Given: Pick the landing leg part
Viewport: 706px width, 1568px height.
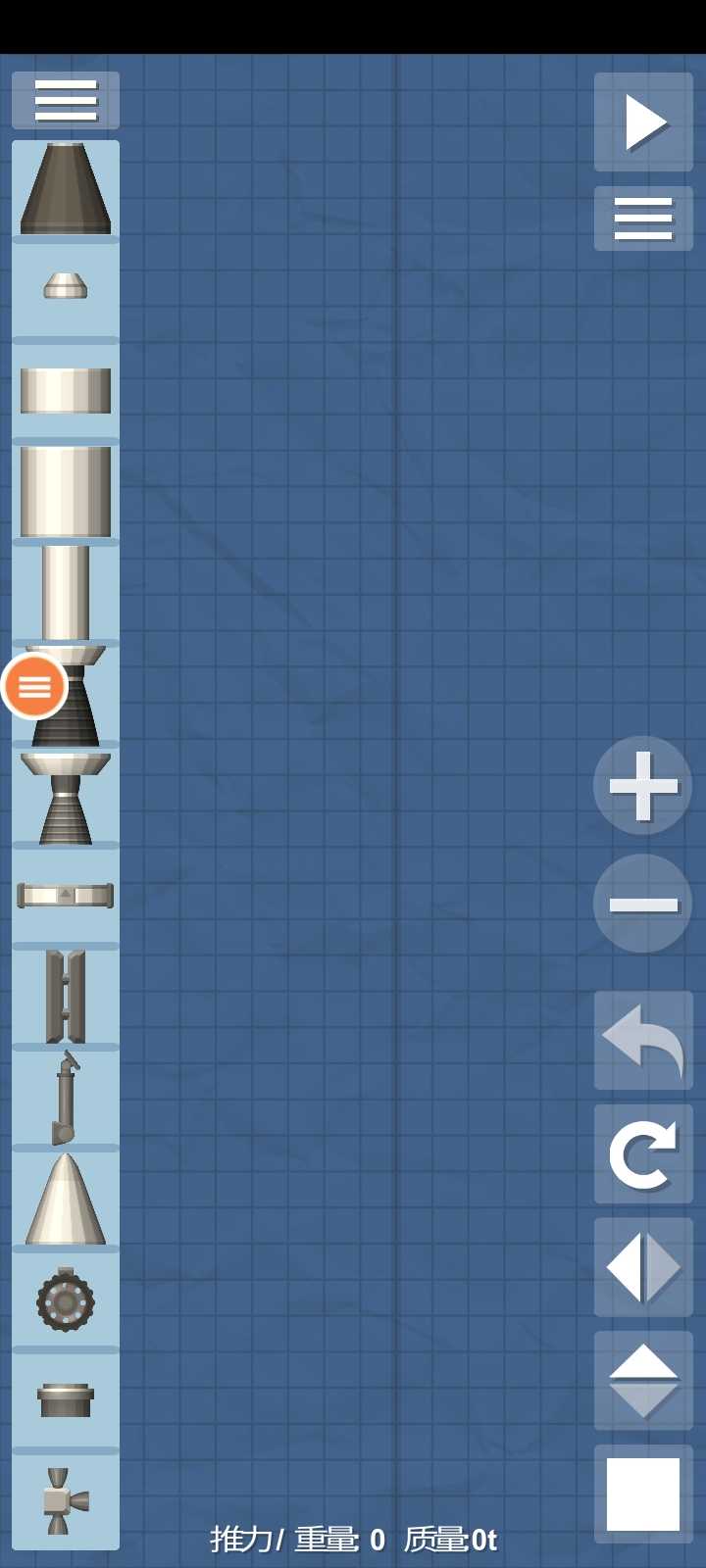Looking at the screenshot, I should tap(66, 1100).
